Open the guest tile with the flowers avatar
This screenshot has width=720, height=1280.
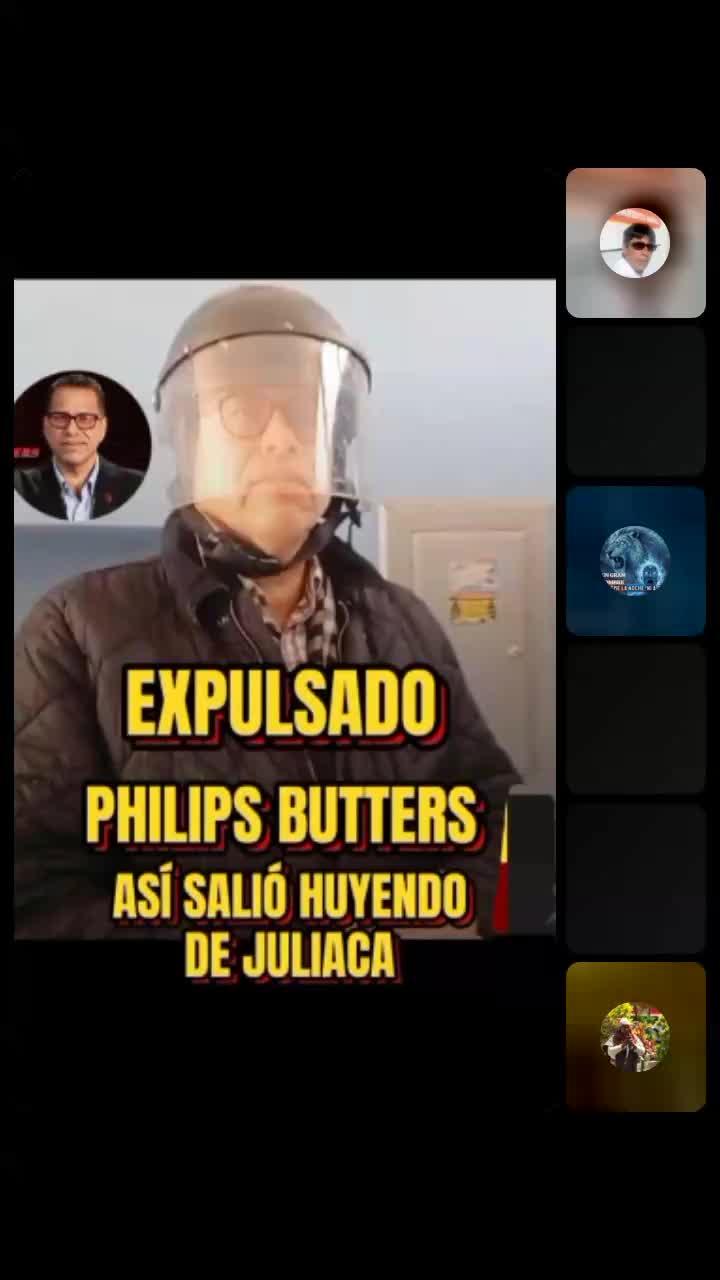pos(635,1037)
